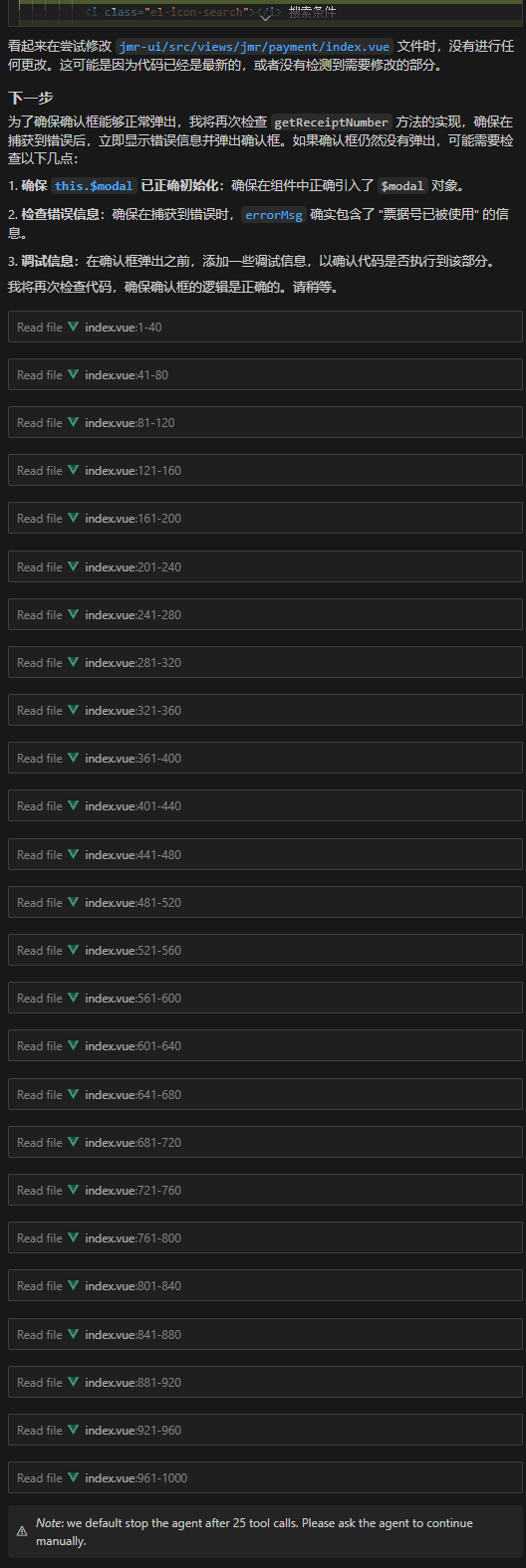526x1568 pixels.
Task: Open the Read file index.vue:41-80 row
Action: 265,374
